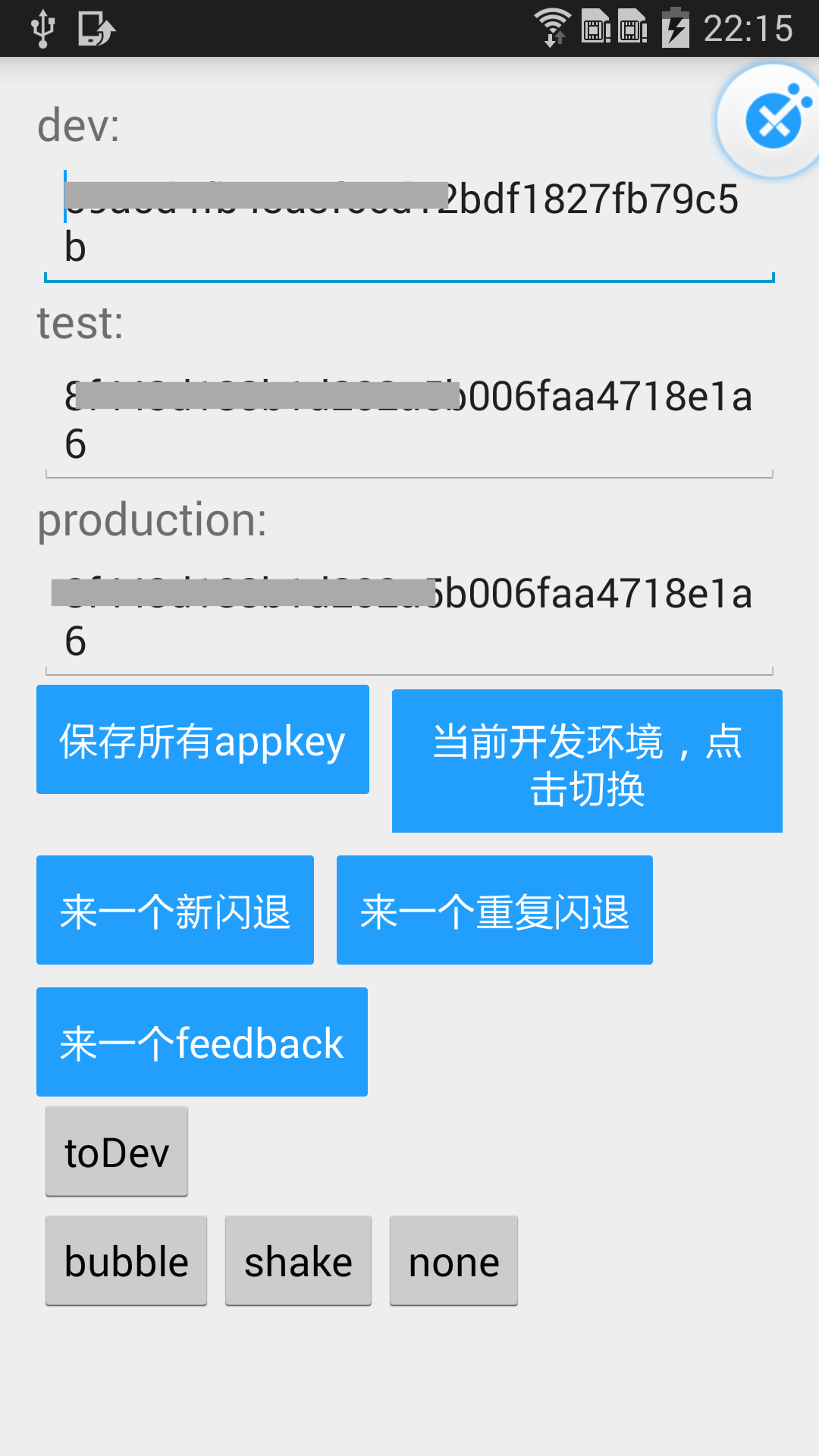Screen dimensions: 819x1456
Task: Select the bubble mode button
Action: click(126, 1261)
